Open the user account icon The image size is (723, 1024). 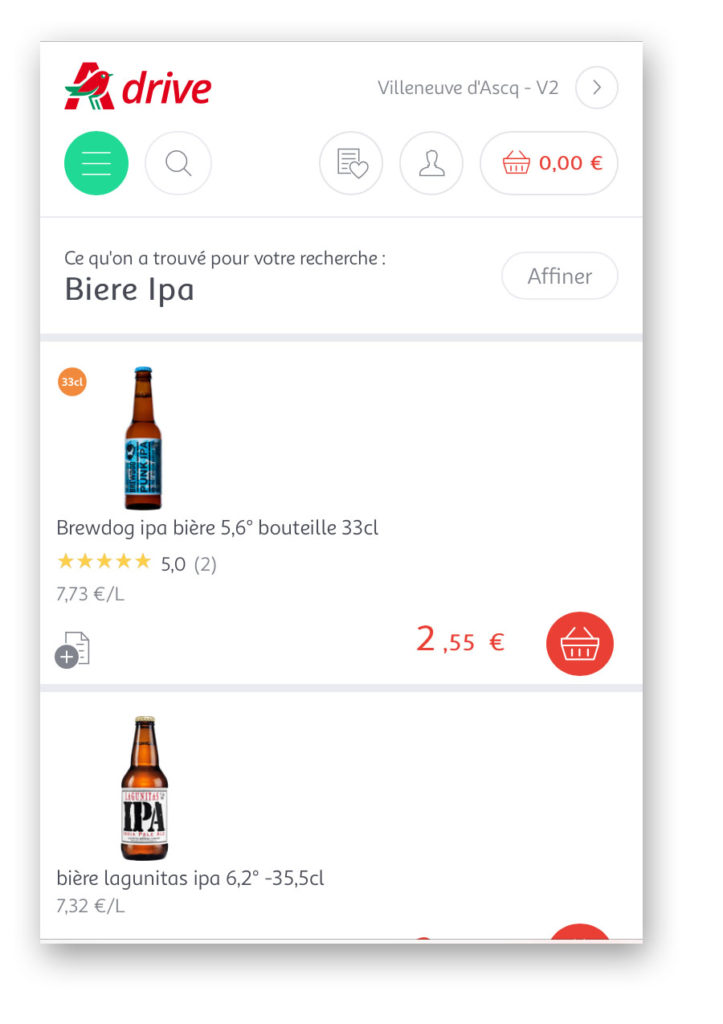click(x=431, y=163)
